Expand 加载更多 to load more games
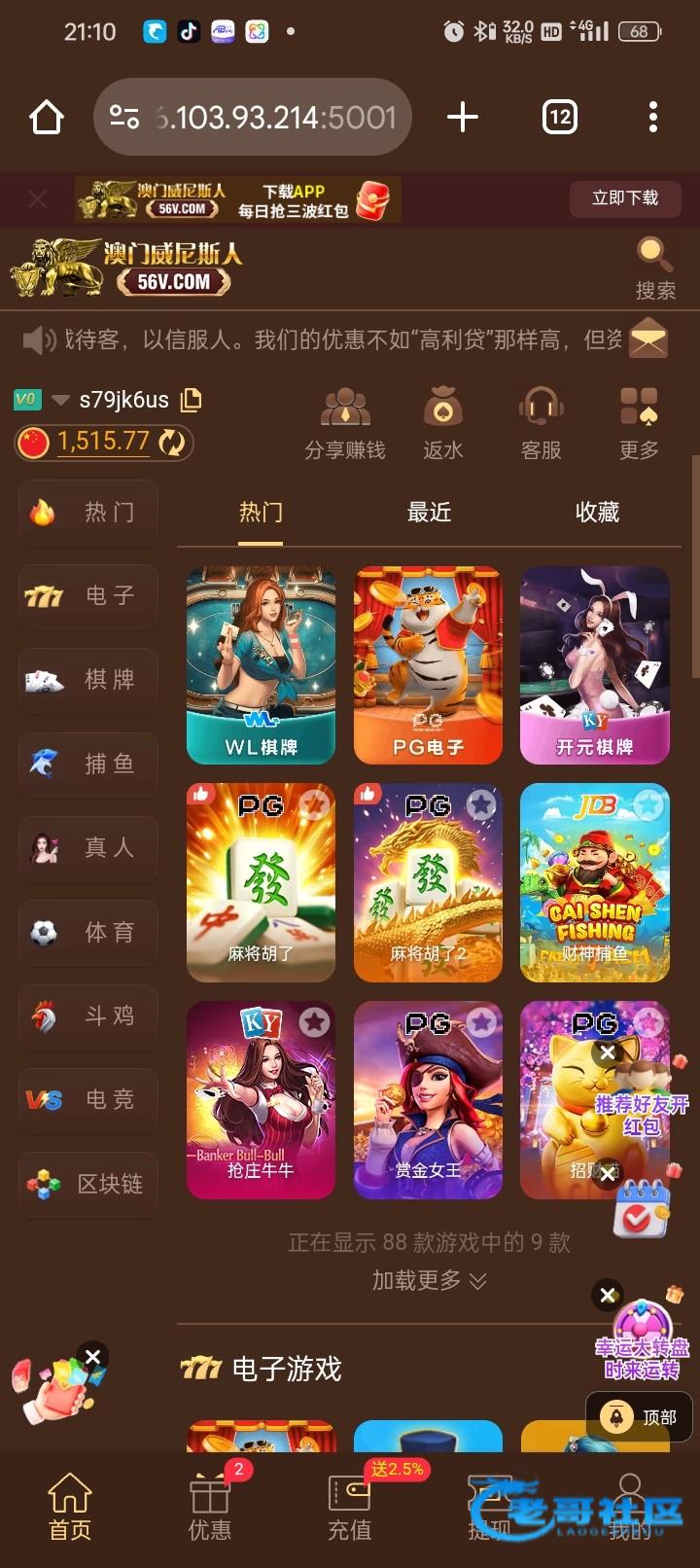The image size is (700, 1568). 429,1280
